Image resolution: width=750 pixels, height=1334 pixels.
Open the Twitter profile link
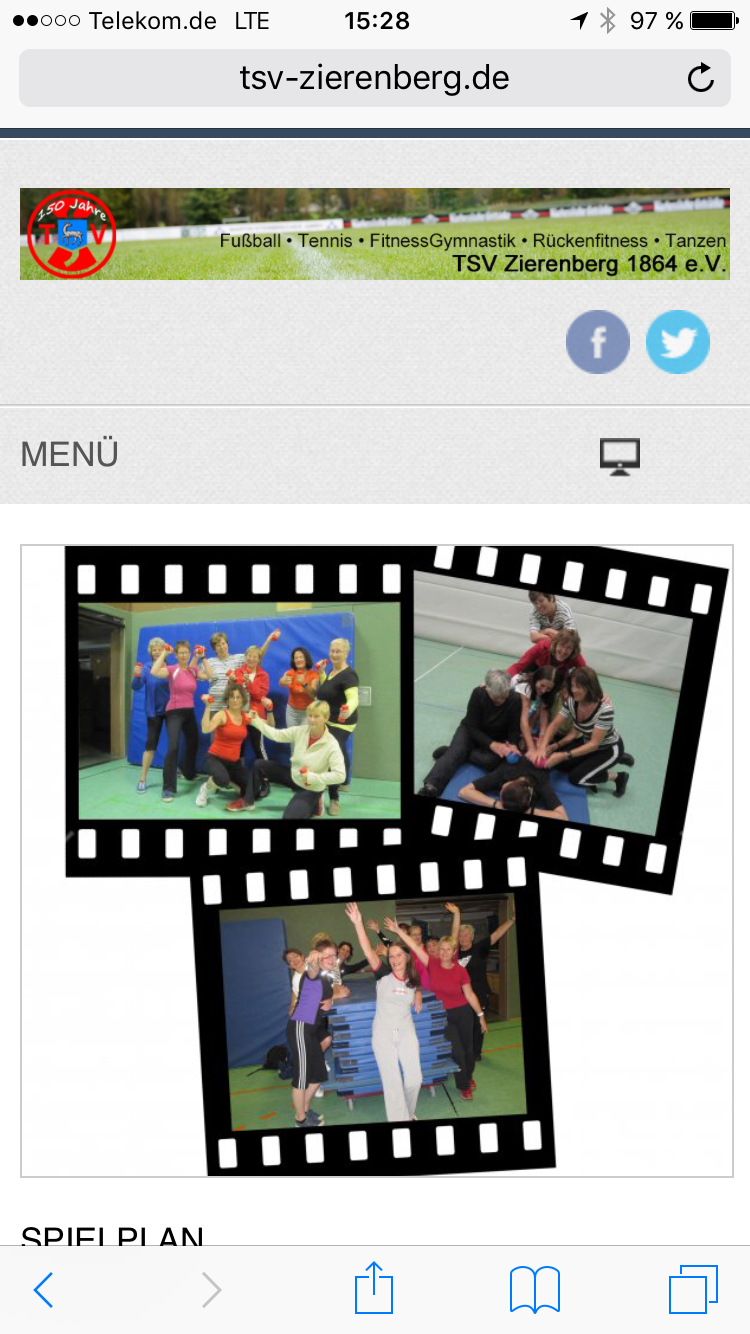coord(678,342)
